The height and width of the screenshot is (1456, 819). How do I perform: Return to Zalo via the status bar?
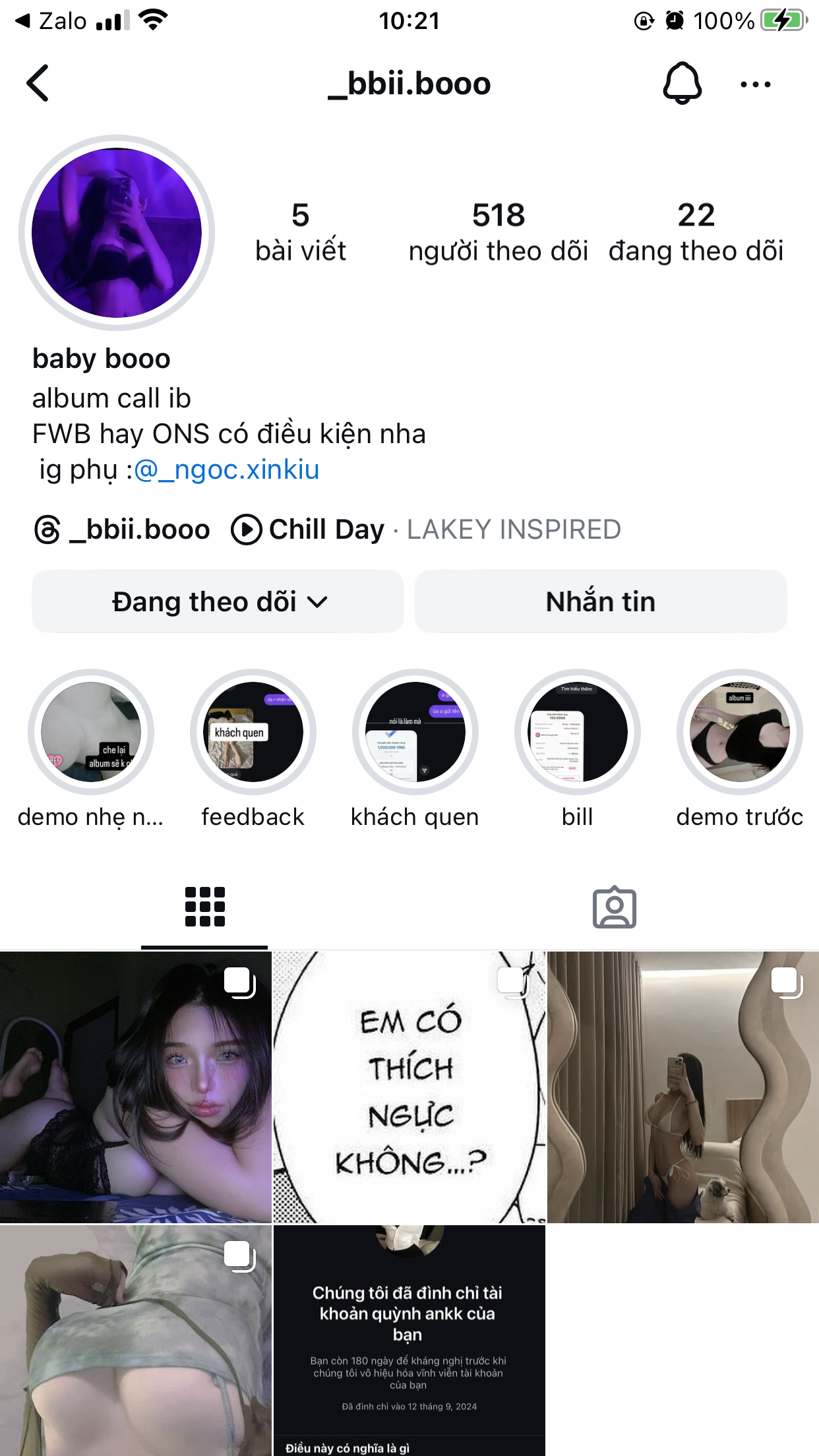(x=51, y=21)
